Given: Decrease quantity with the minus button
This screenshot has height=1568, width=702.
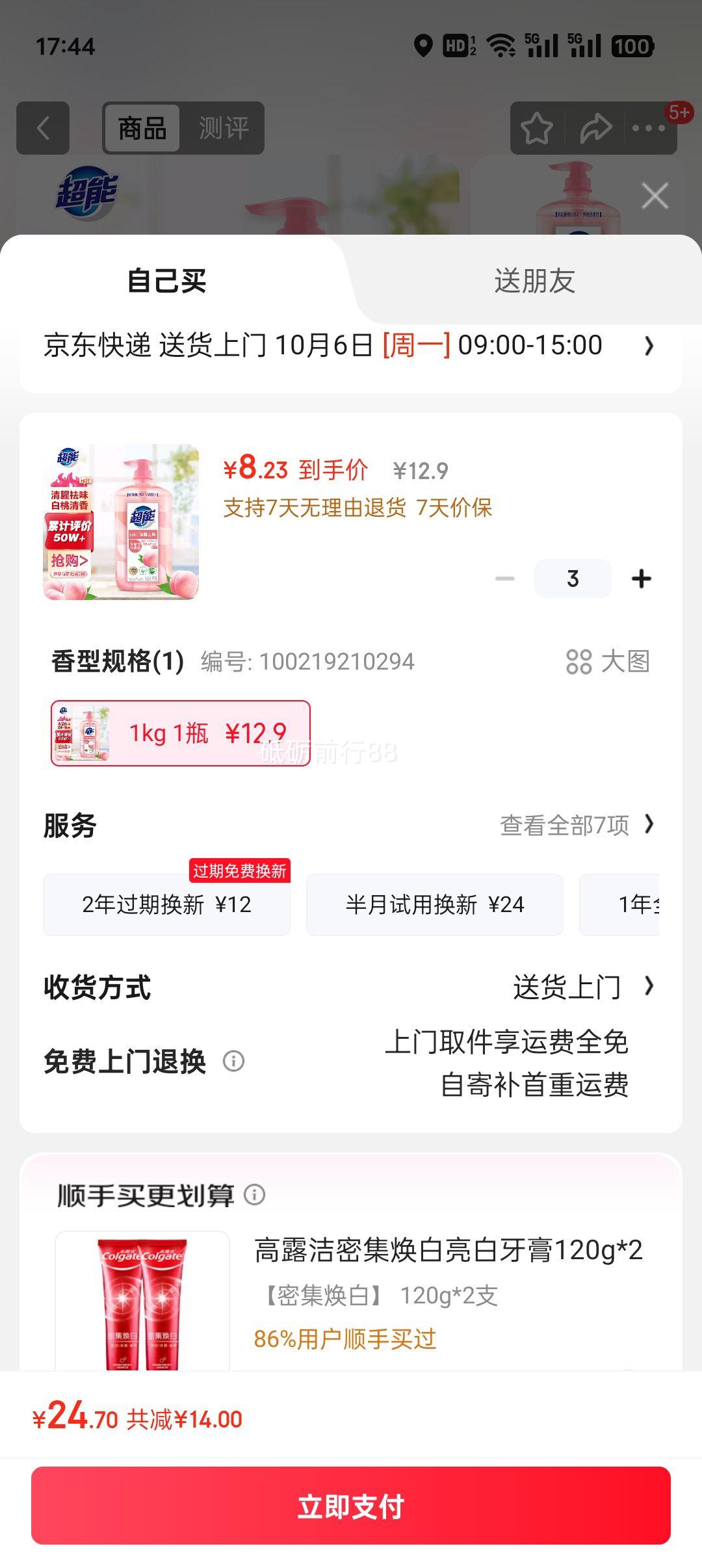Looking at the screenshot, I should coord(504,579).
